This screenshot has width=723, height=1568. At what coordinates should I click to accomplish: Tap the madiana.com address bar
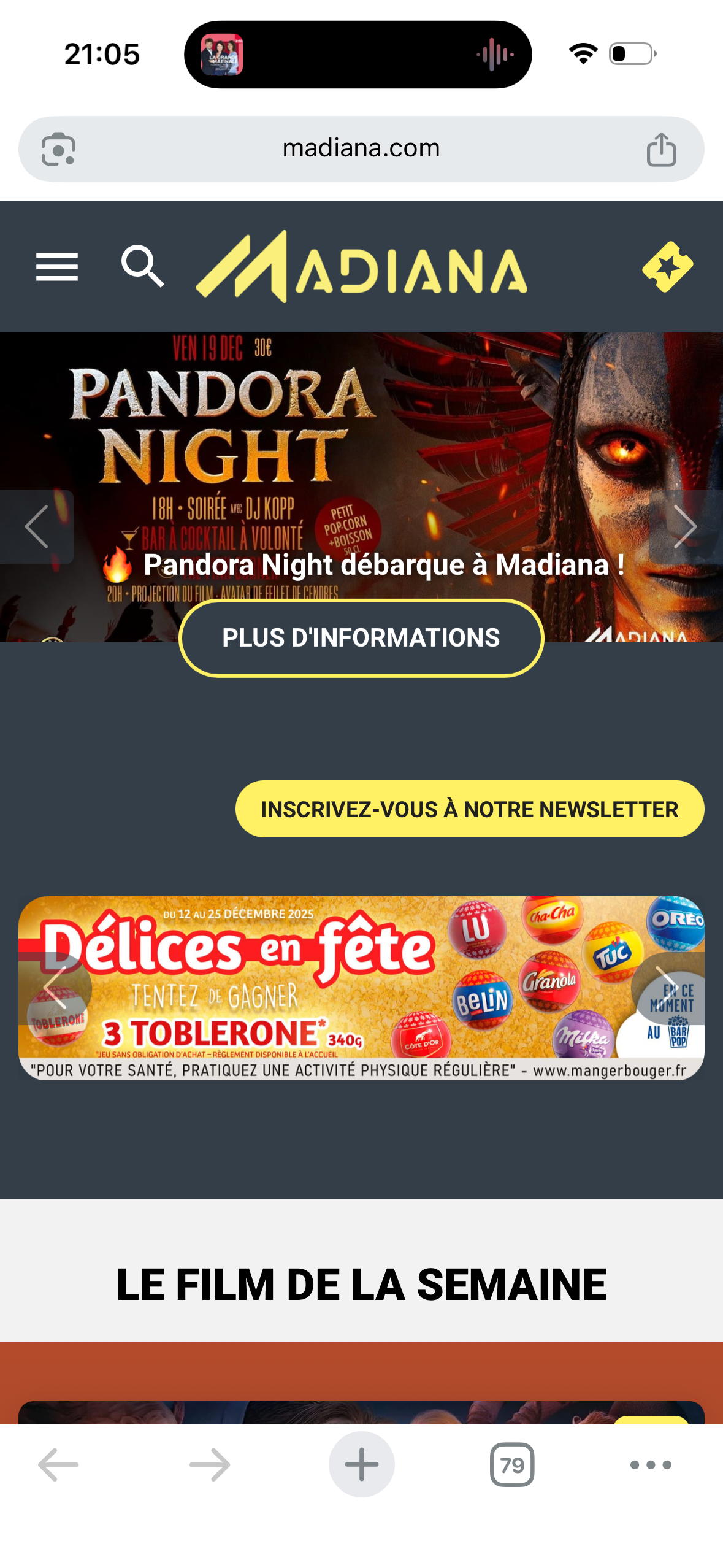click(x=361, y=148)
